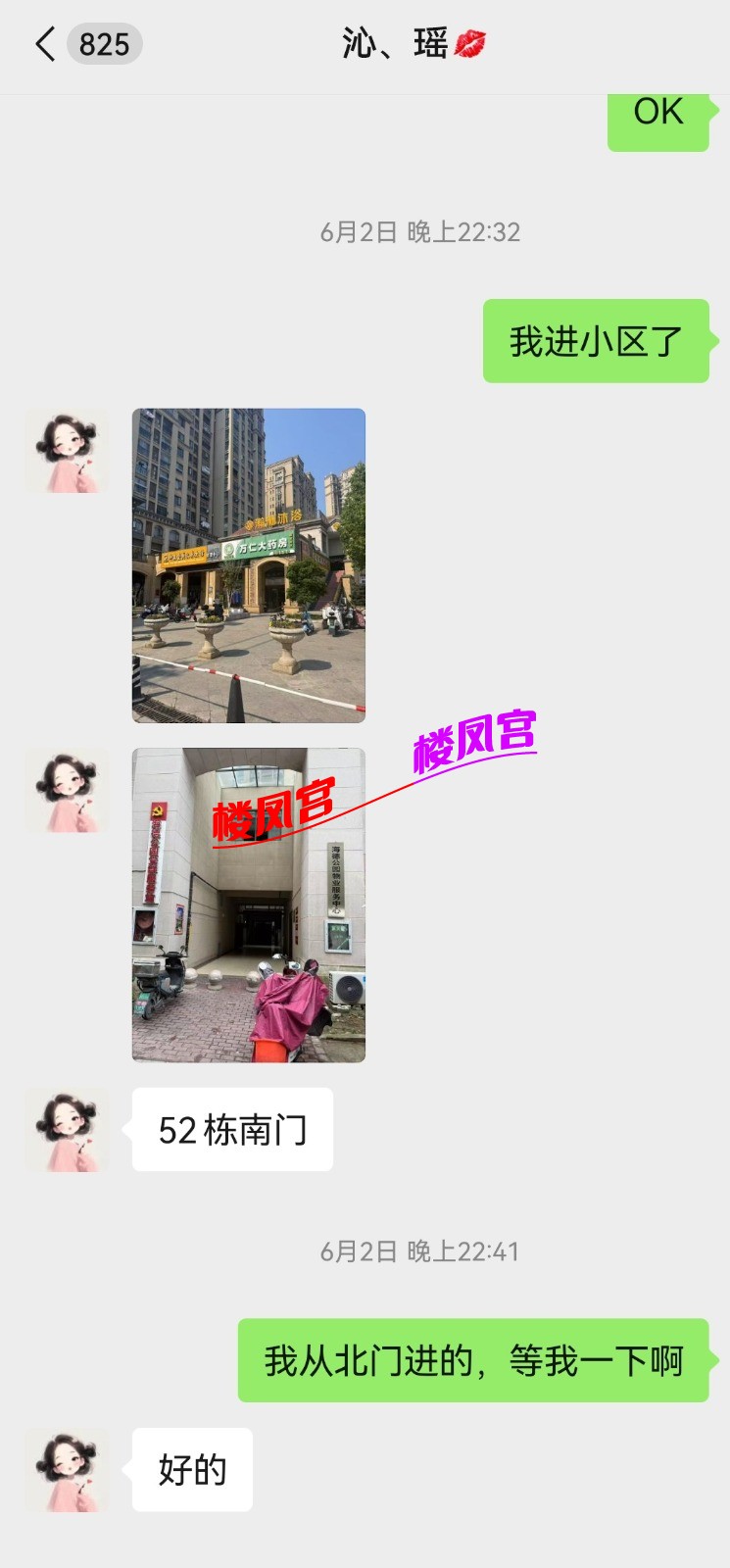Select the 'OK' message bubble
The image size is (730, 1568).
click(x=658, y=113)
